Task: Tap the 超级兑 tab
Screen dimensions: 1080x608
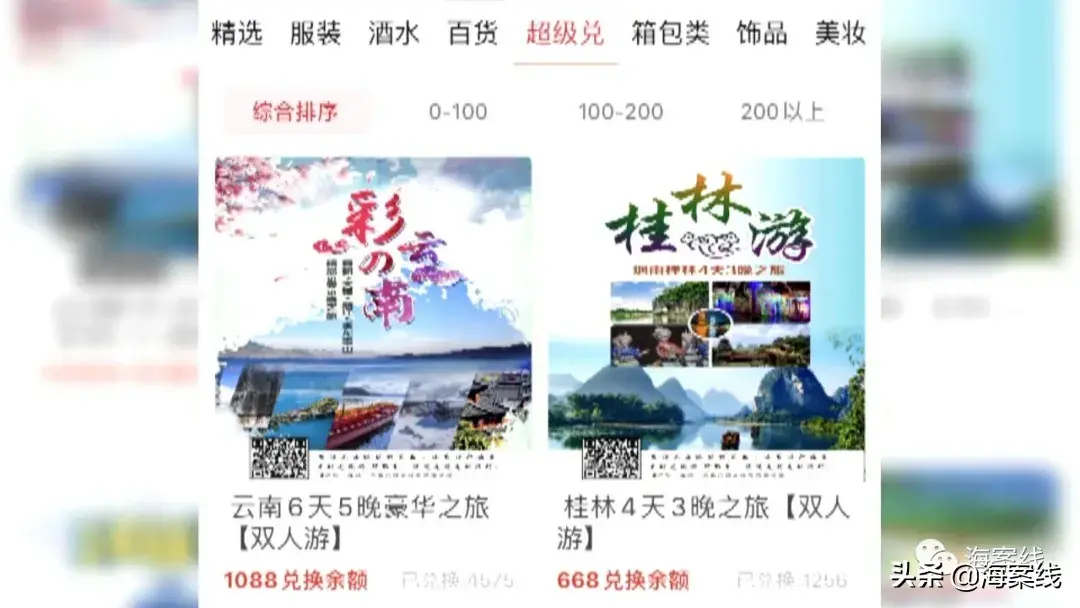Action: point(565,33)
